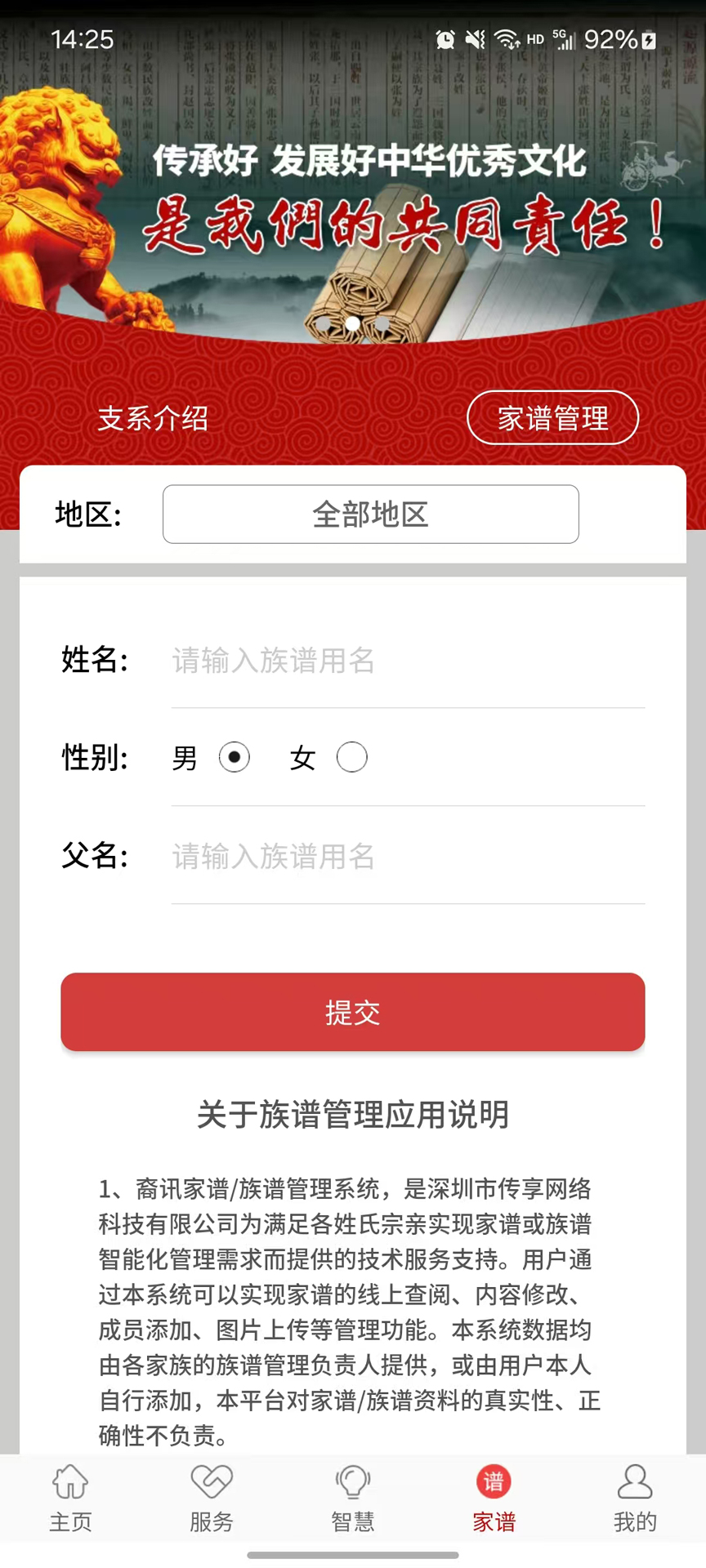Image resolution: width=706 pixels, height=1568 pixels.
Task: Tap the alarm clock status bar icon
Action: click(445, 39)
